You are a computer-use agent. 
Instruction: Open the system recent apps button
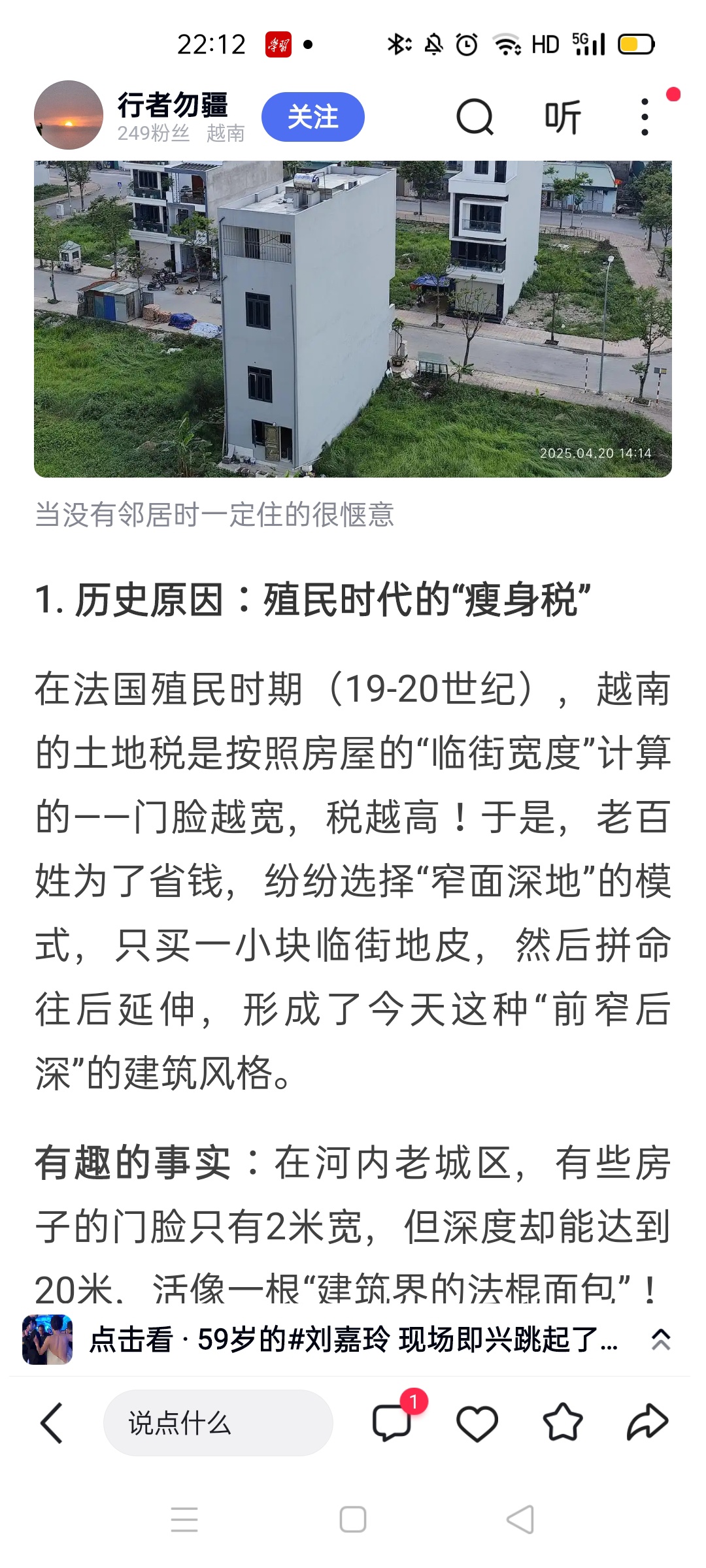(x=184, y=1519)
